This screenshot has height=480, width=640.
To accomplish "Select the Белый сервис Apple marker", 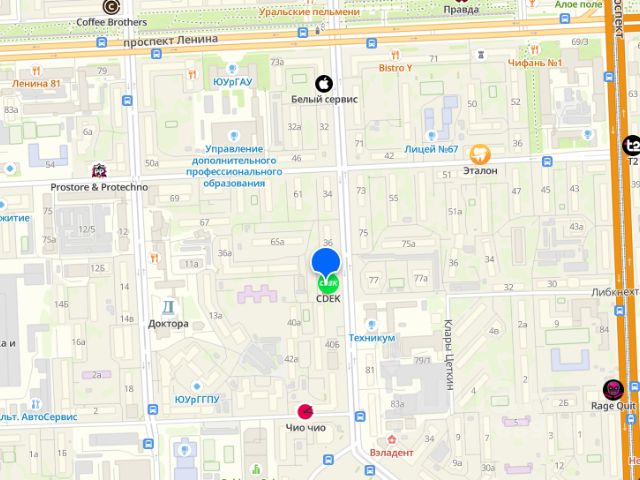I will point(324,83).
